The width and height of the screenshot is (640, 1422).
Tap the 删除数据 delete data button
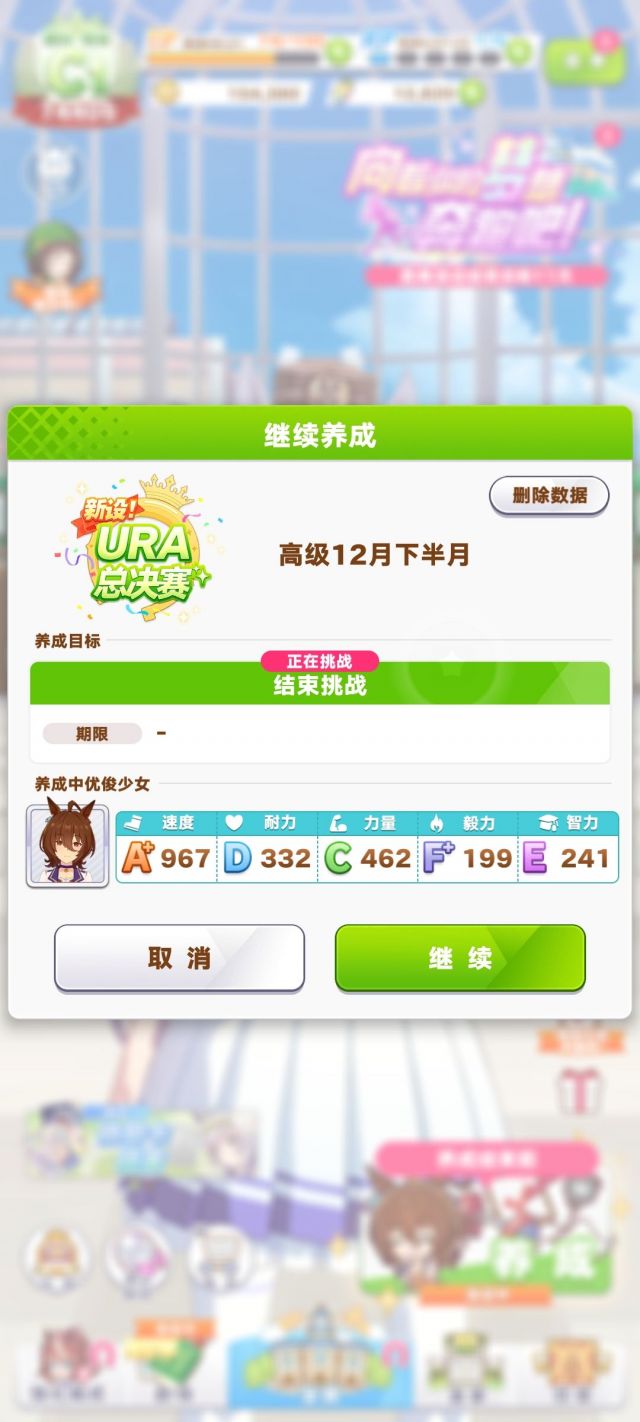tap(548, 495)
